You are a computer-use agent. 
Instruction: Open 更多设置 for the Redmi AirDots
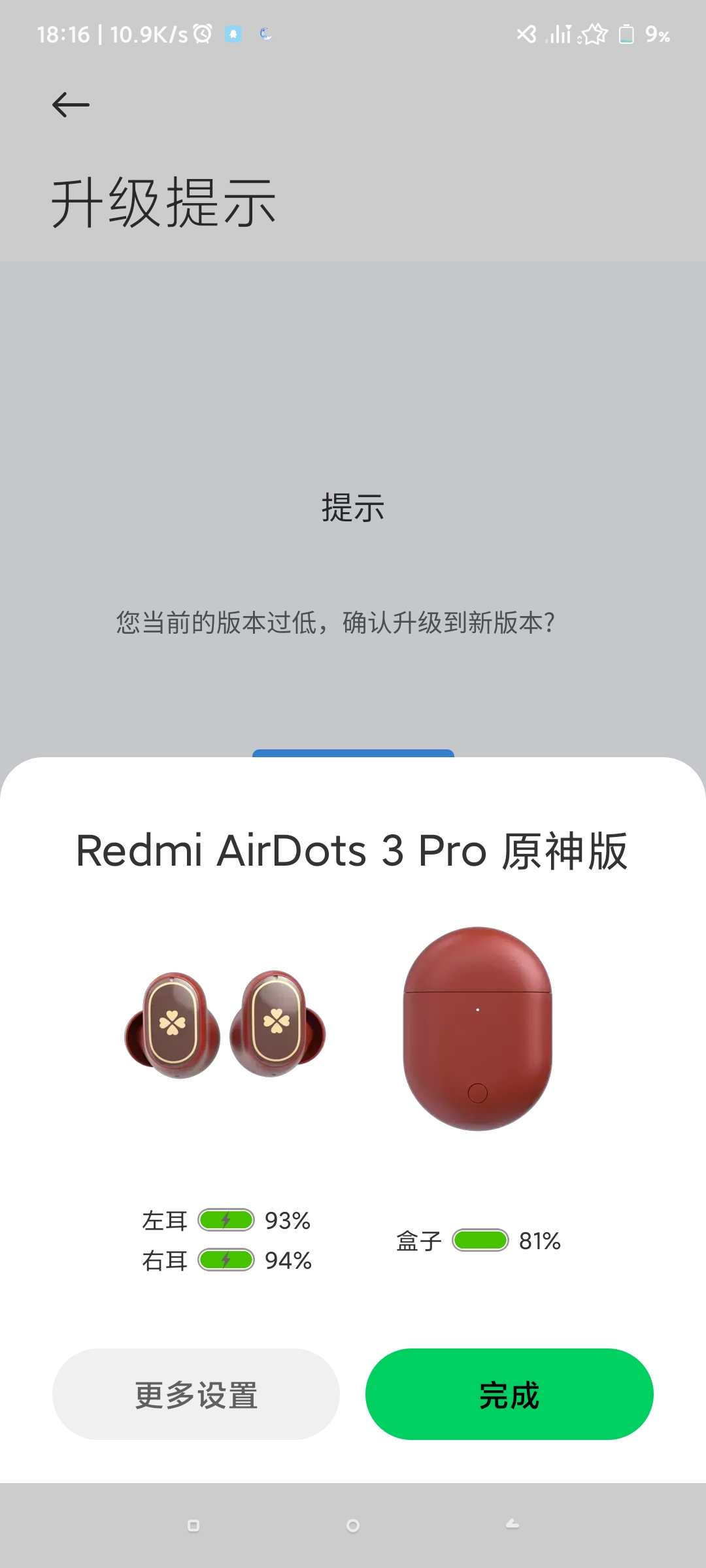coord(196,1394)
